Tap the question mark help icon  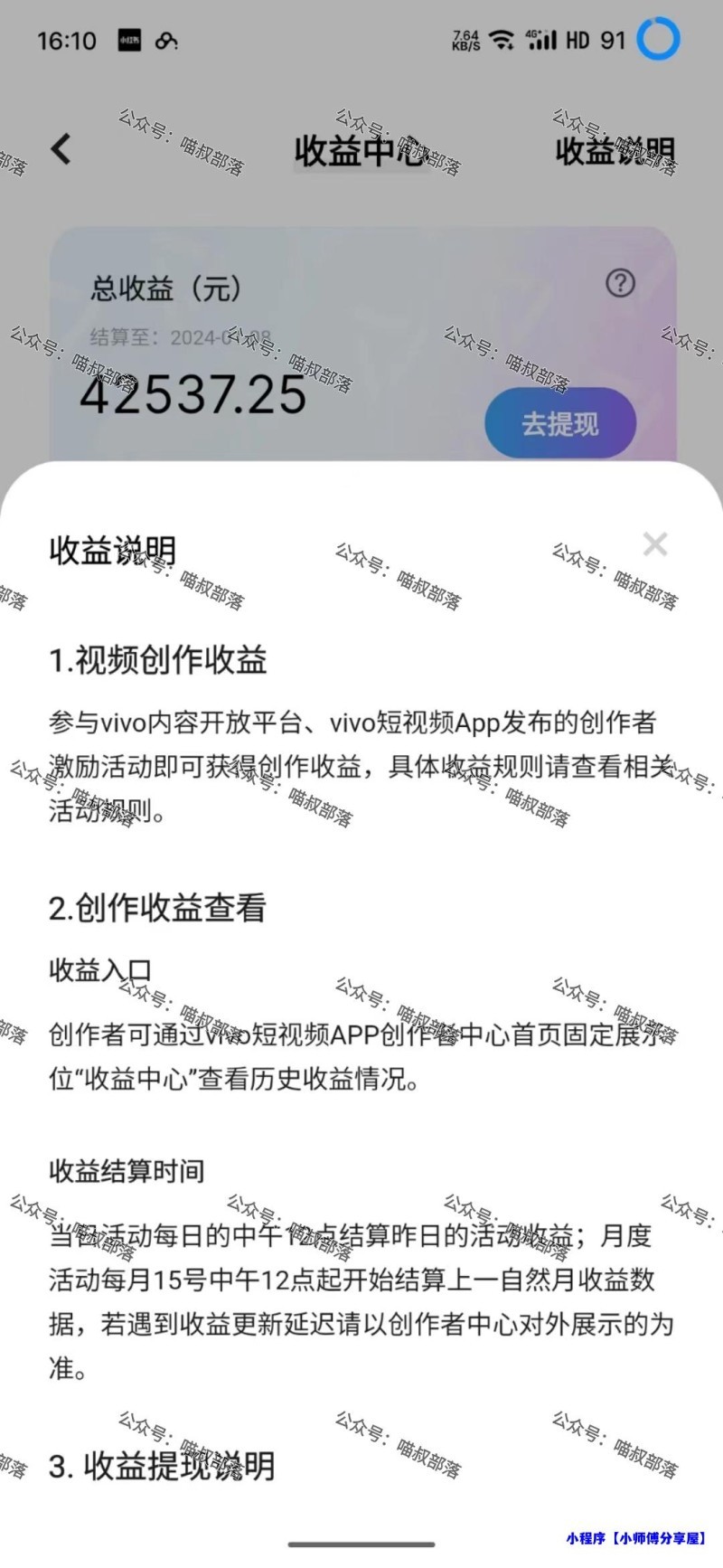(x=620, y=284)
